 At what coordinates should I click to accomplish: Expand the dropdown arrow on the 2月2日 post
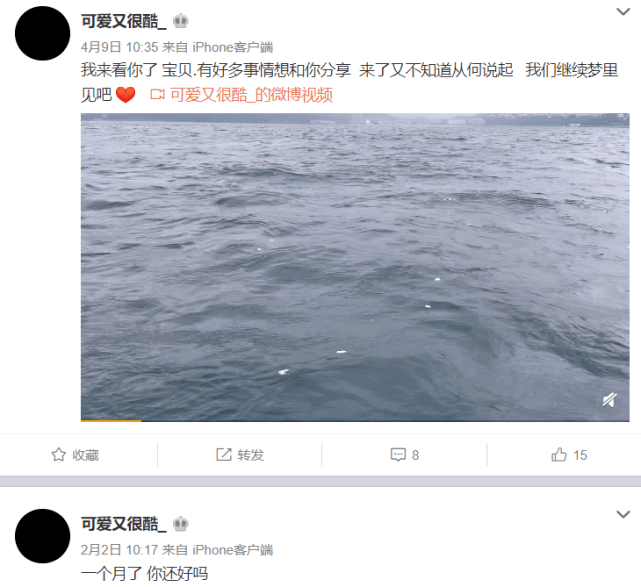[621, 515]
